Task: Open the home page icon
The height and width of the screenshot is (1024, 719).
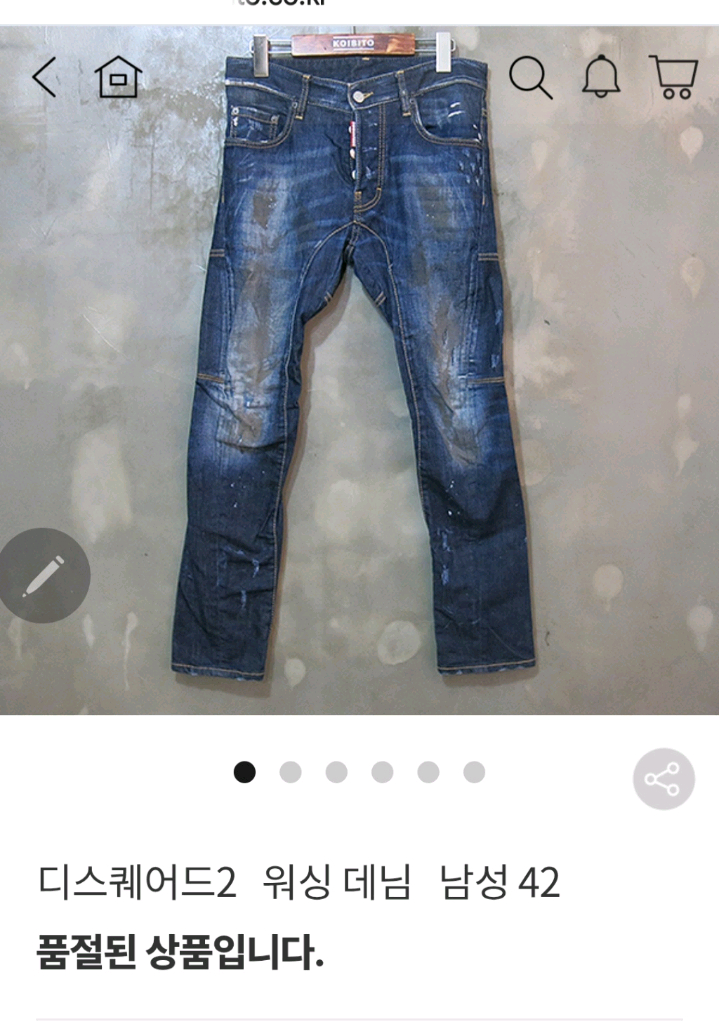Action: (x=119, y=77)
